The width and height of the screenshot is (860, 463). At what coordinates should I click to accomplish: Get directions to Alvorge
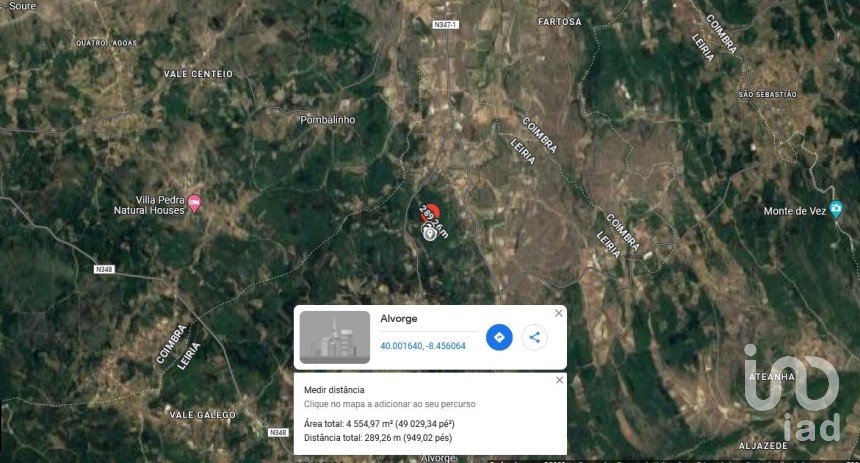coord(499,337)
